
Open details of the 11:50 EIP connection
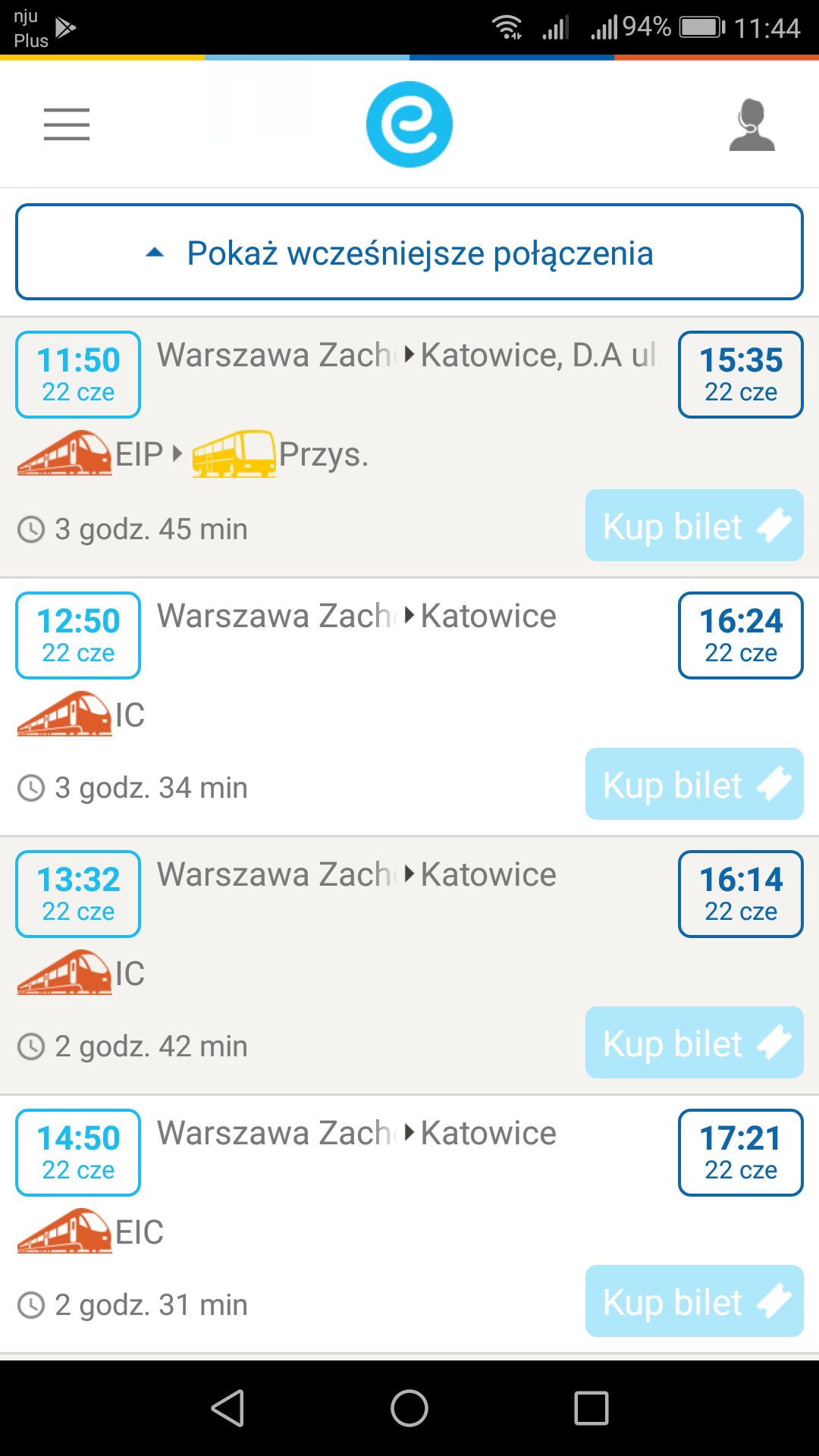pyautogui.click(x=409, y=447)
